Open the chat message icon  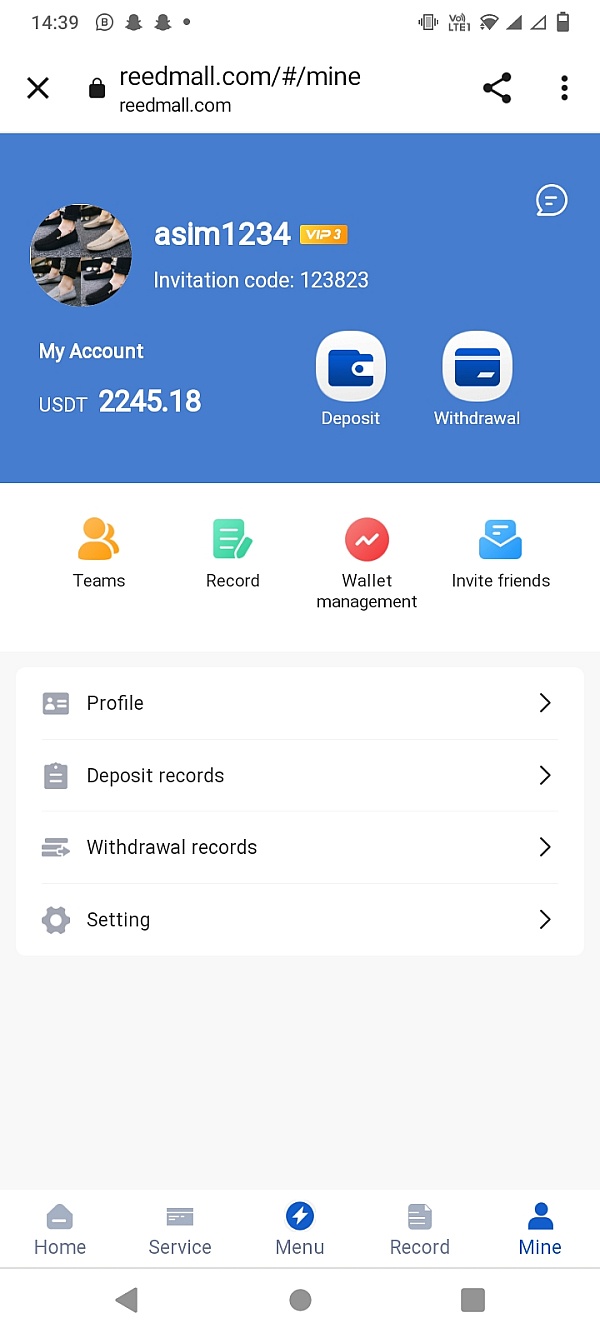pyautogui.click(x=552, y=200)
